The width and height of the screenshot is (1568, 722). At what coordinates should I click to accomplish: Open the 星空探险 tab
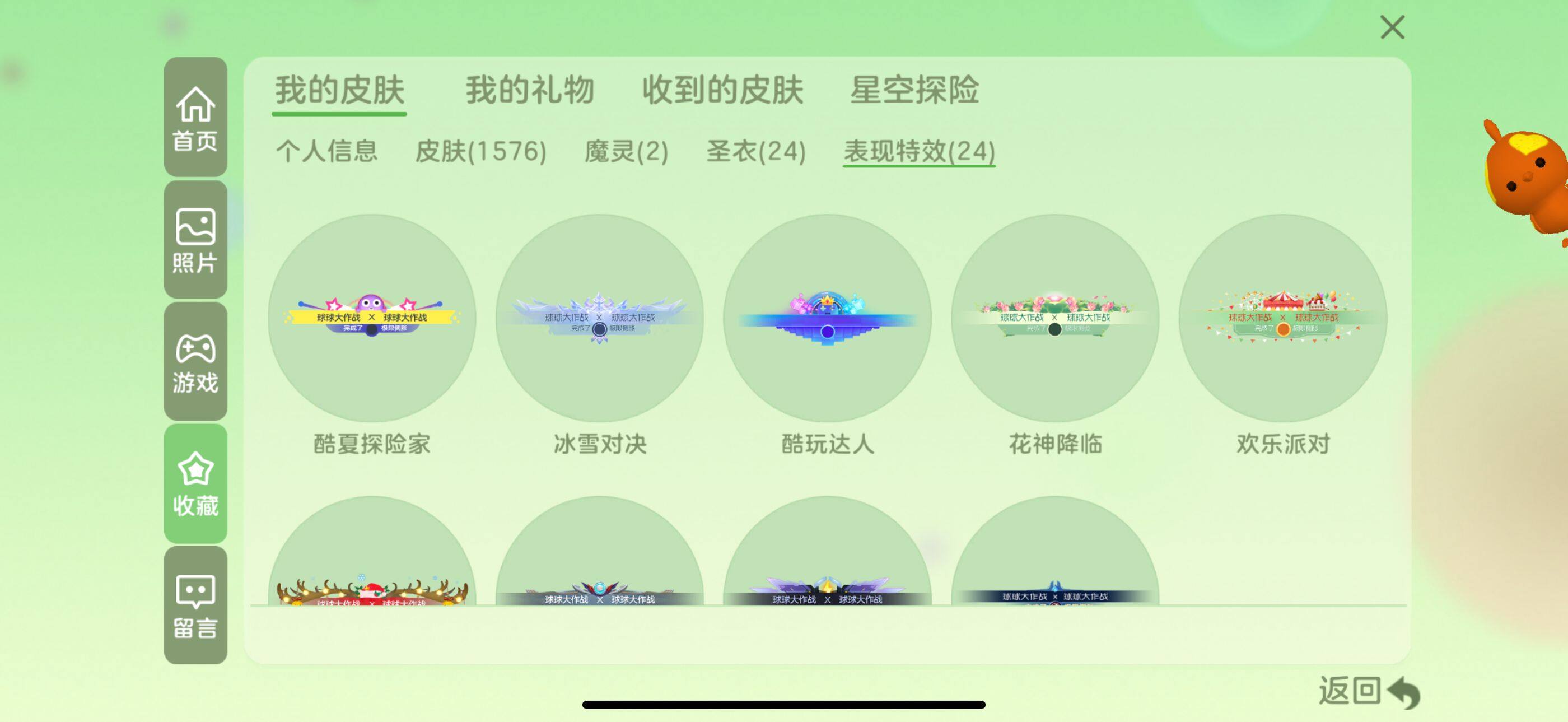point(914,90)
